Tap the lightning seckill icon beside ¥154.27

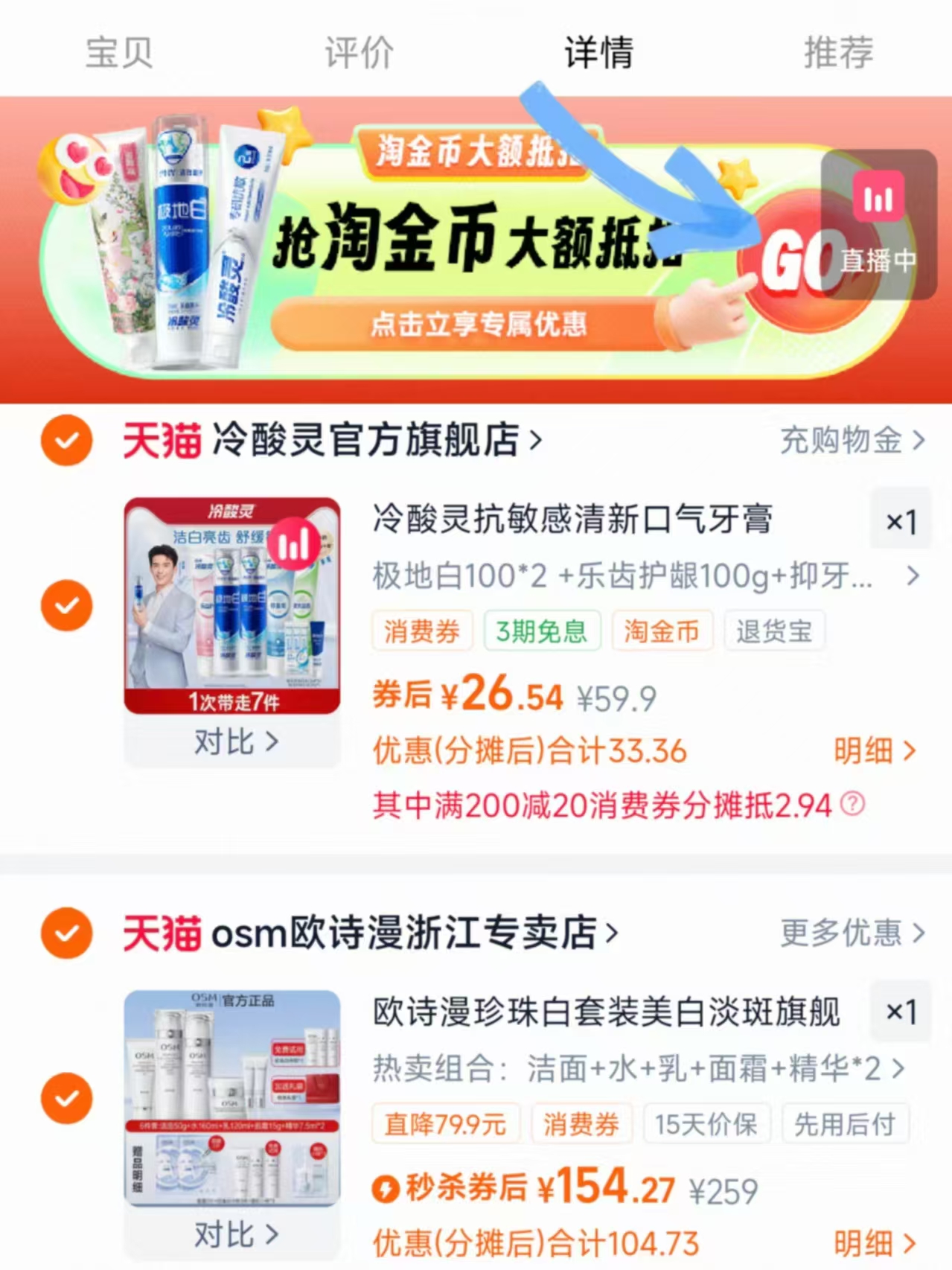click(386, 1186)
